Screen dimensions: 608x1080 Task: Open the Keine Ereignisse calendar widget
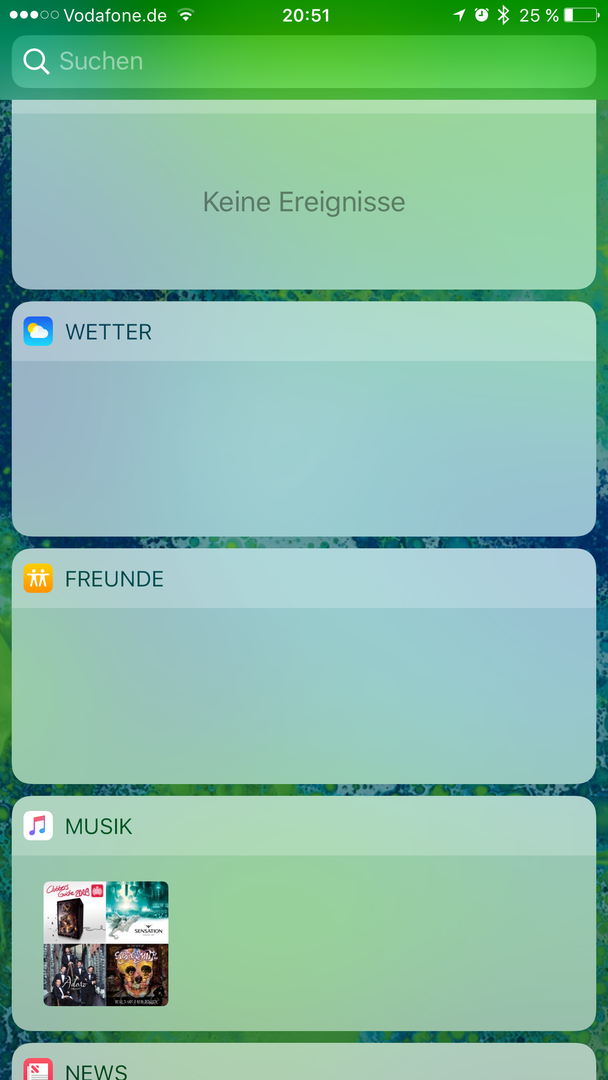pyautogui.click(x=303, y=202)
